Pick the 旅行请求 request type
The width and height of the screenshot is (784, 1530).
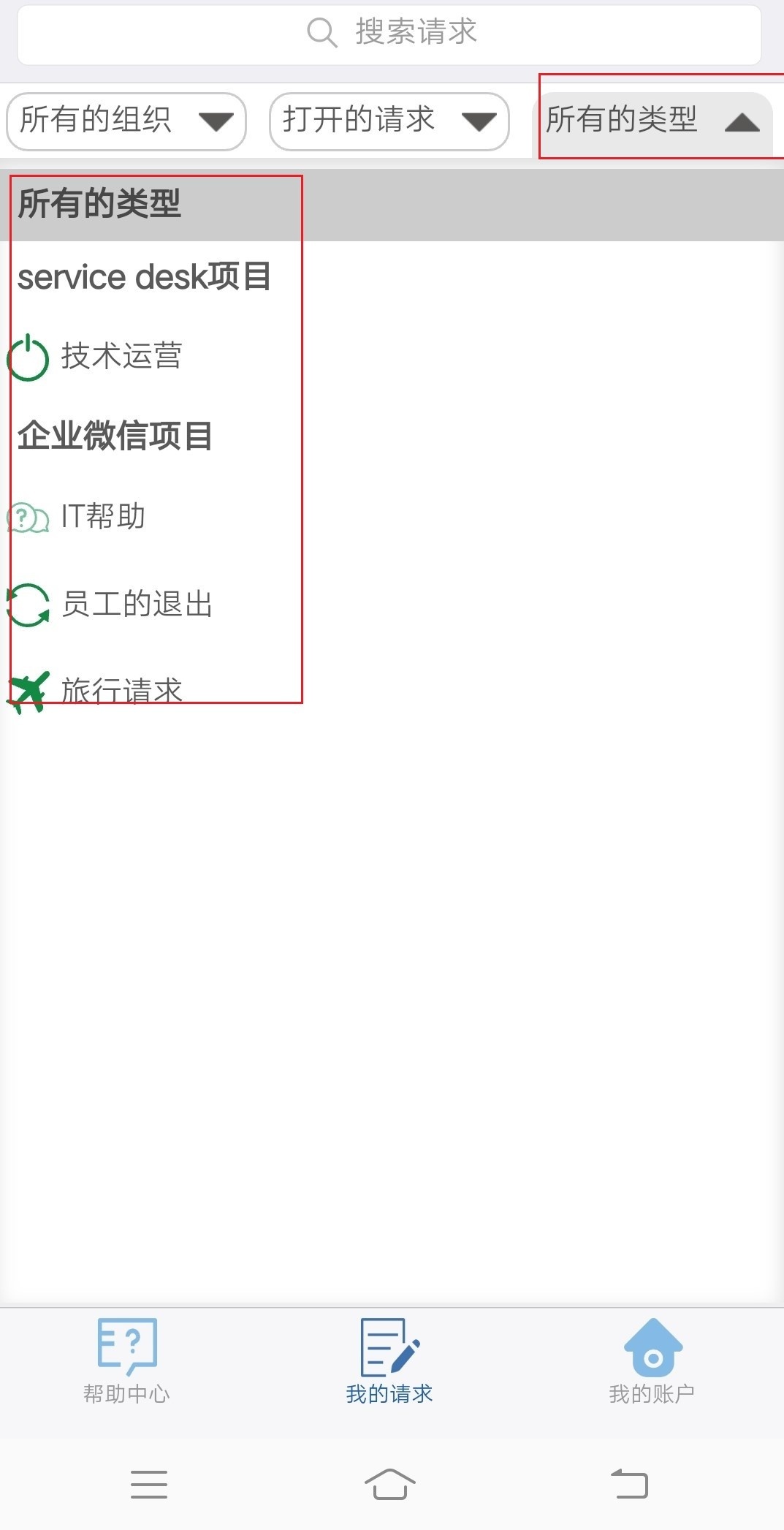[121, 689]
